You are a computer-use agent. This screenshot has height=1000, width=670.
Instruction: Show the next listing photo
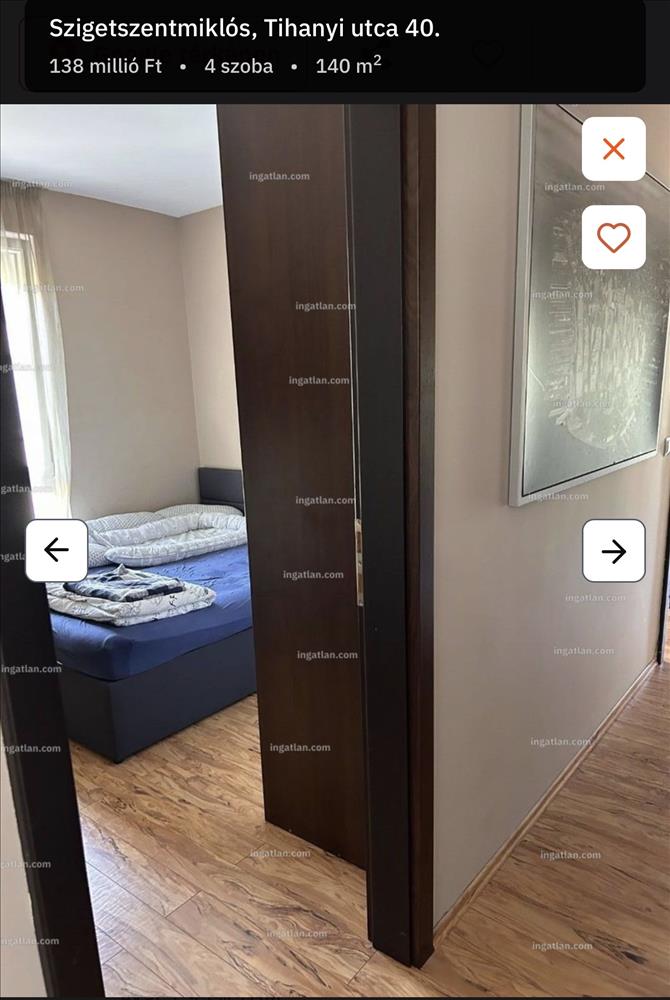[x=613, y=550]
